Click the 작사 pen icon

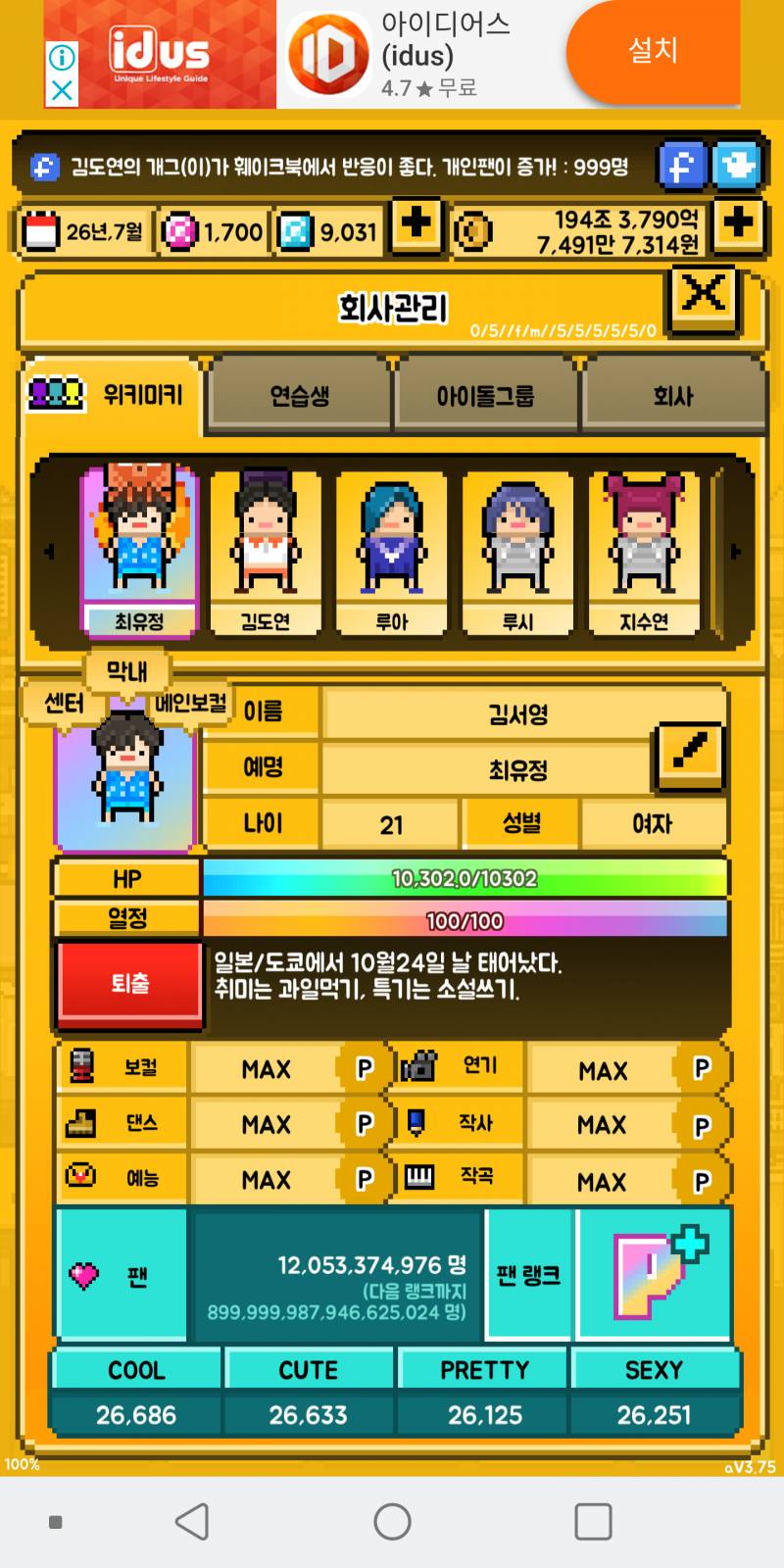point(416,1123)
